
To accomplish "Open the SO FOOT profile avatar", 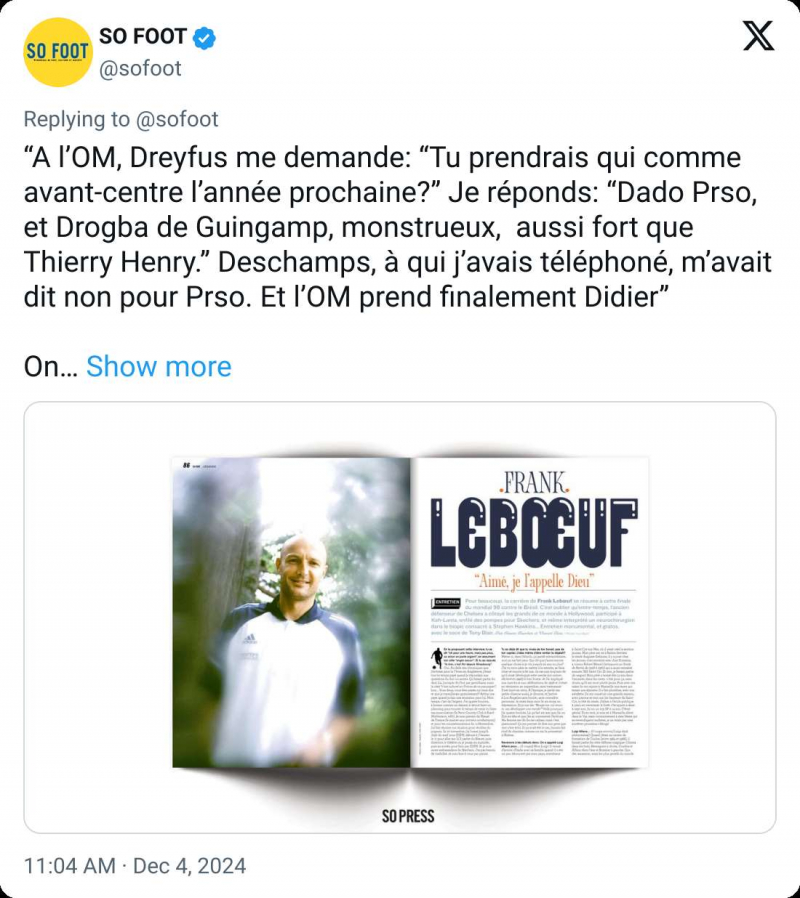I will 58,52.
